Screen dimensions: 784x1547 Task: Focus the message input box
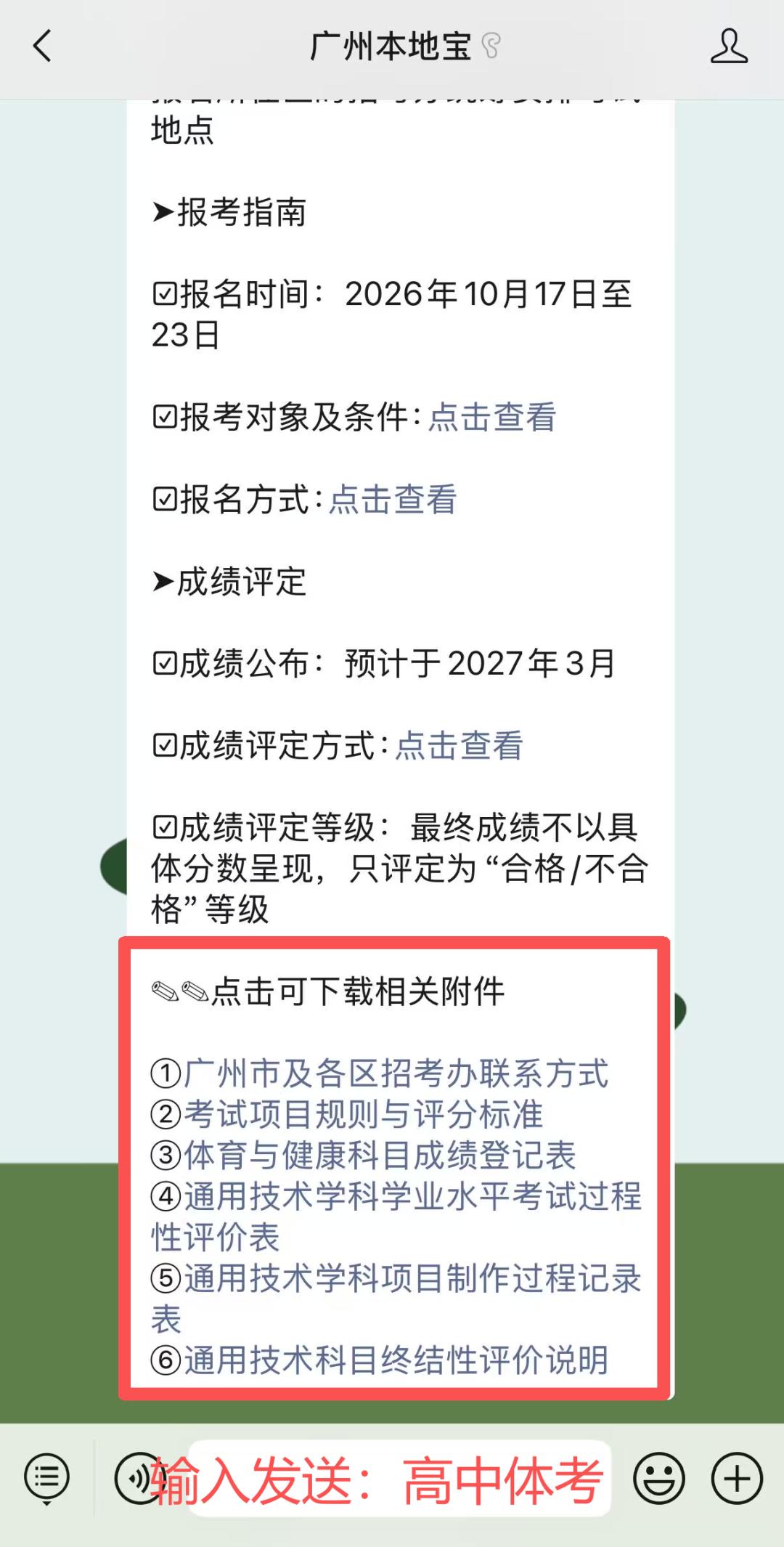(x=399, y=1479)
